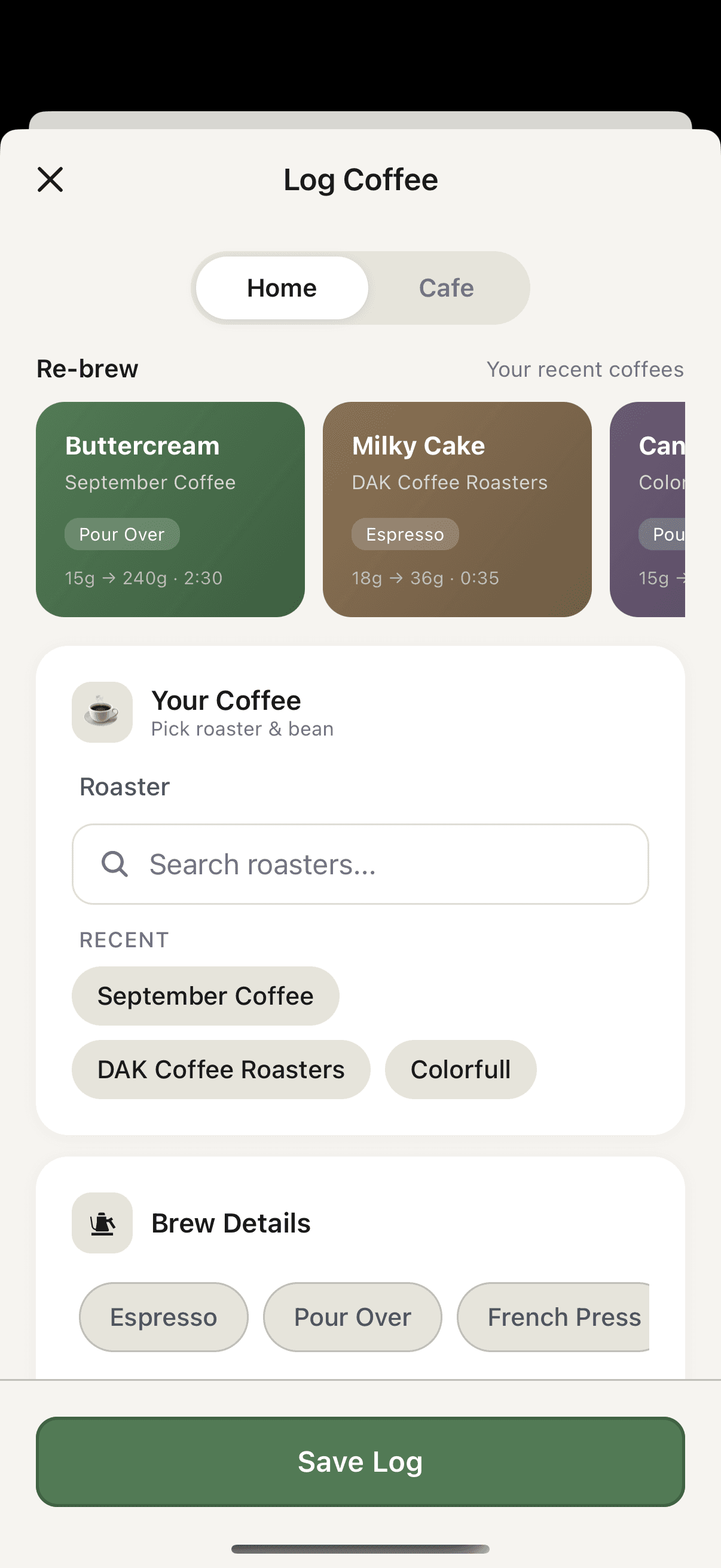Switch to the Cafe tab

[446, 287]
